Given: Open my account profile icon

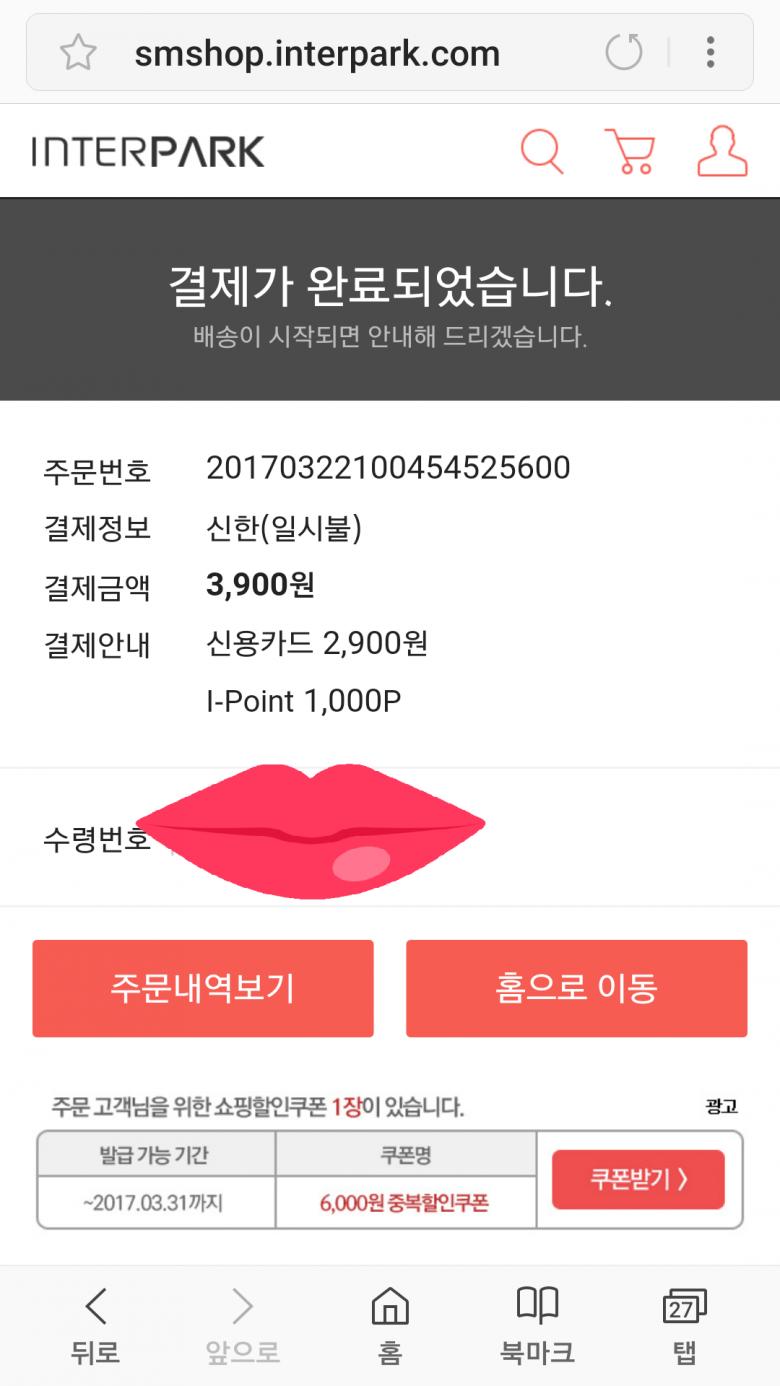Looking at the screenshot, I should [722, 152].
